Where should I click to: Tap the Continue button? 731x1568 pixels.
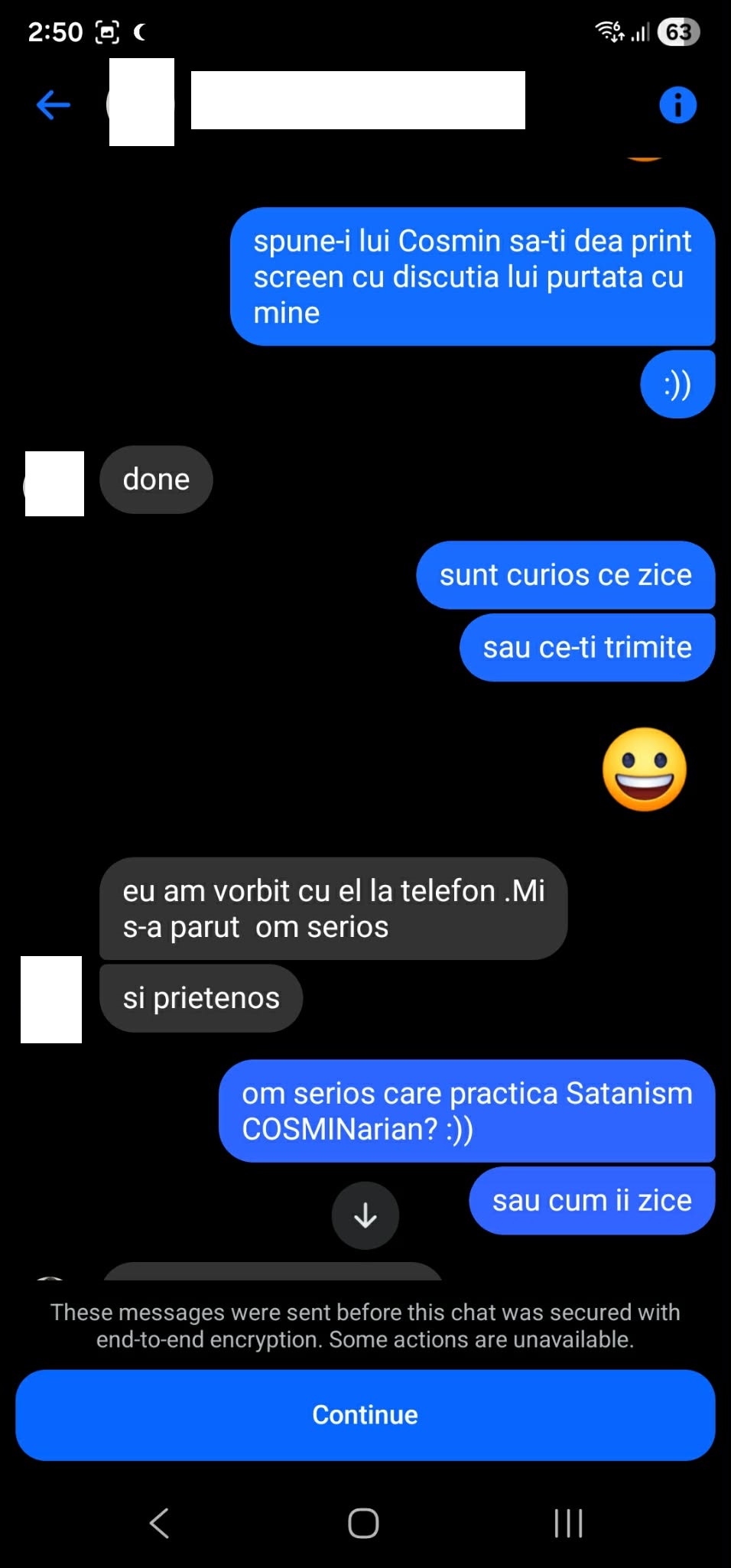365,1415
